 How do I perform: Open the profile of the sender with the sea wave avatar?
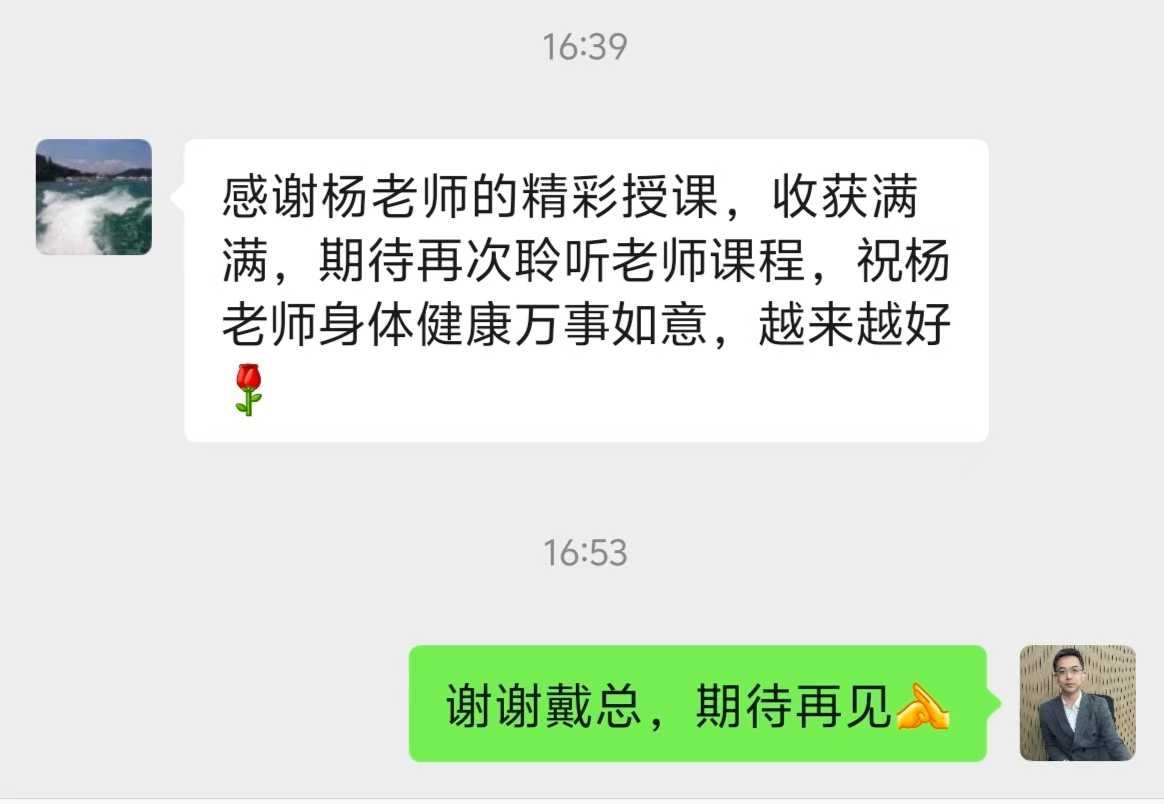pos(94,197)
